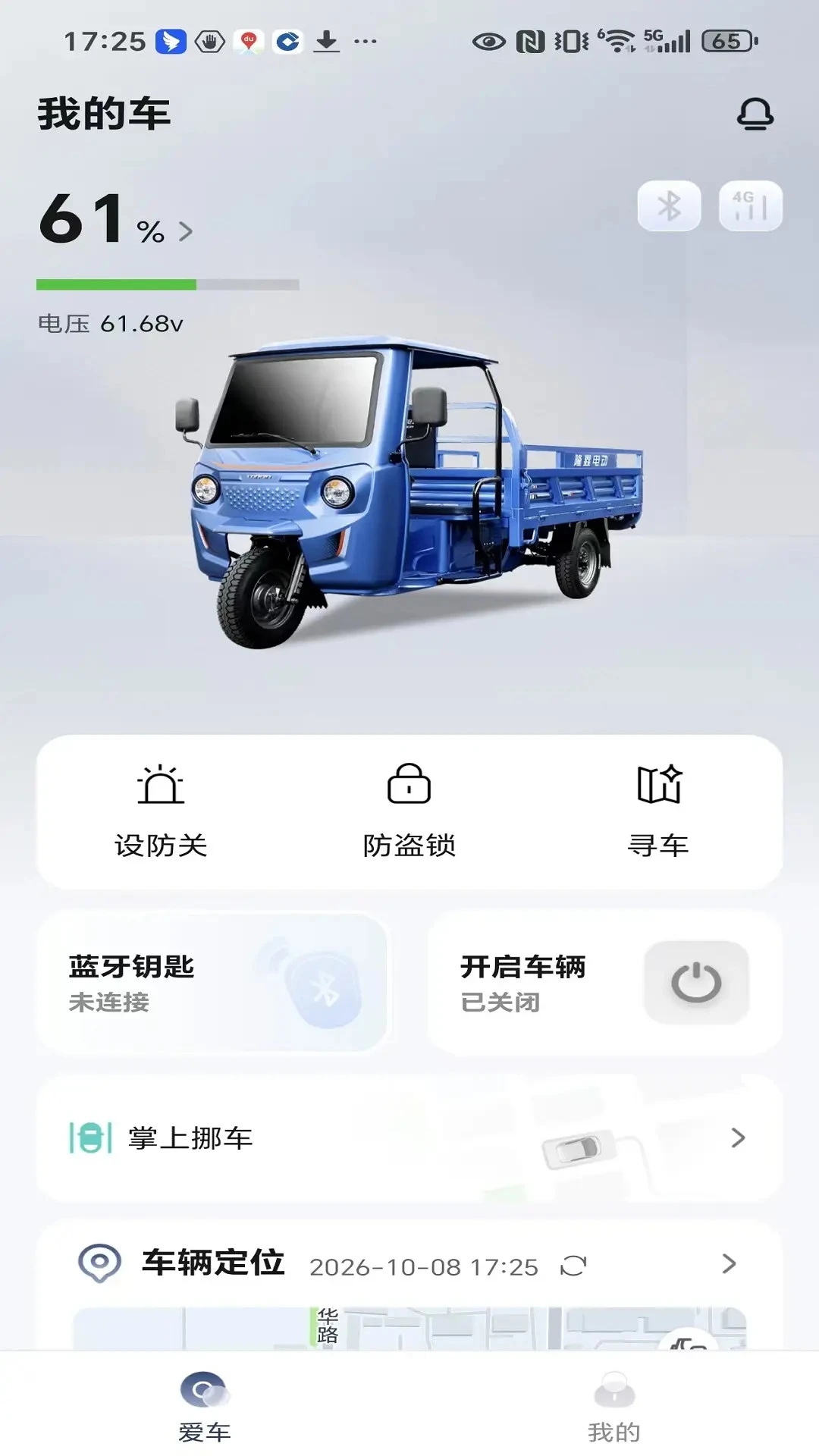Refresh the 车辆定位 location timestamp
Image resolution: width=819 pixels, height=1456 pixels.
573,1266
